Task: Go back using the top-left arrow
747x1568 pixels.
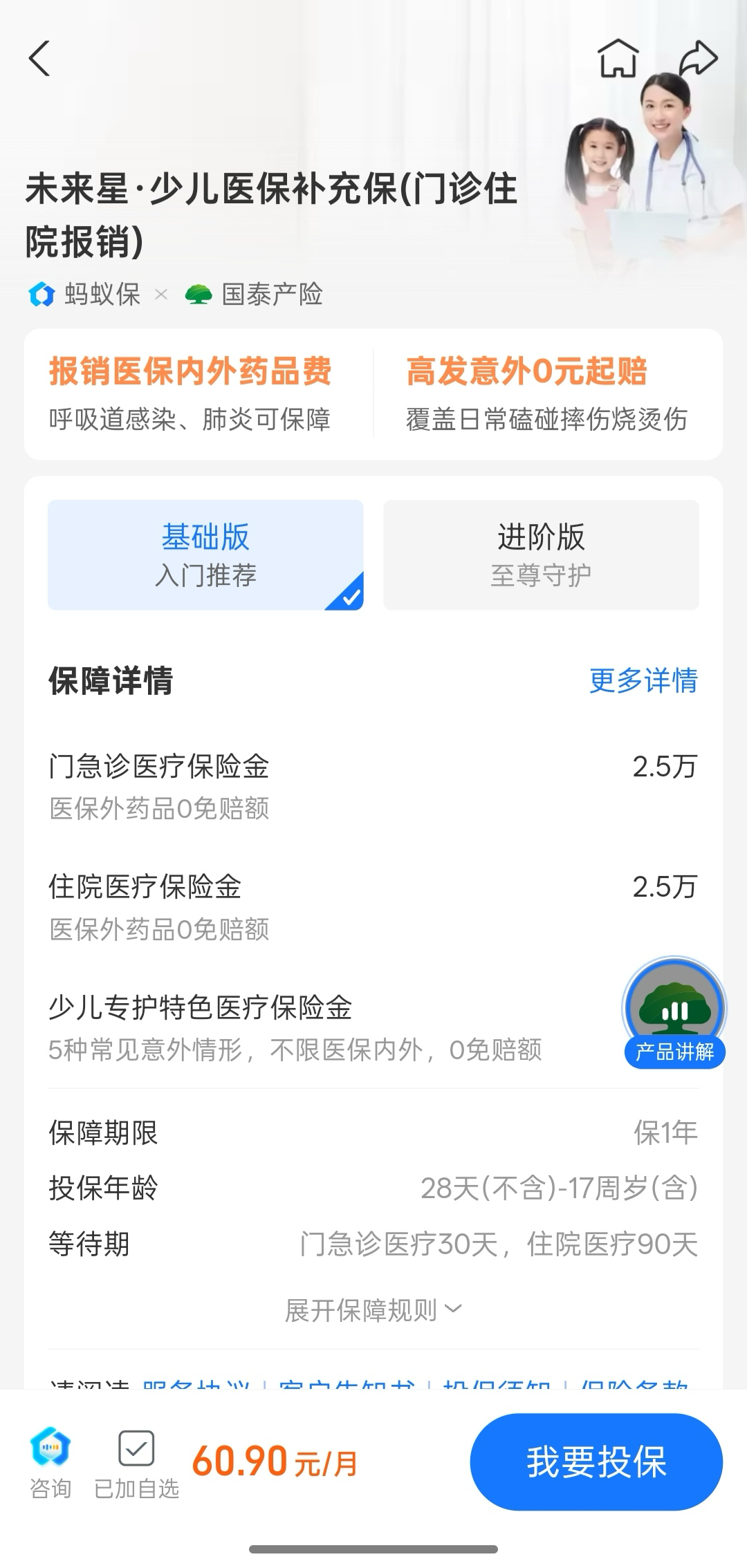Action: point(39,58)
